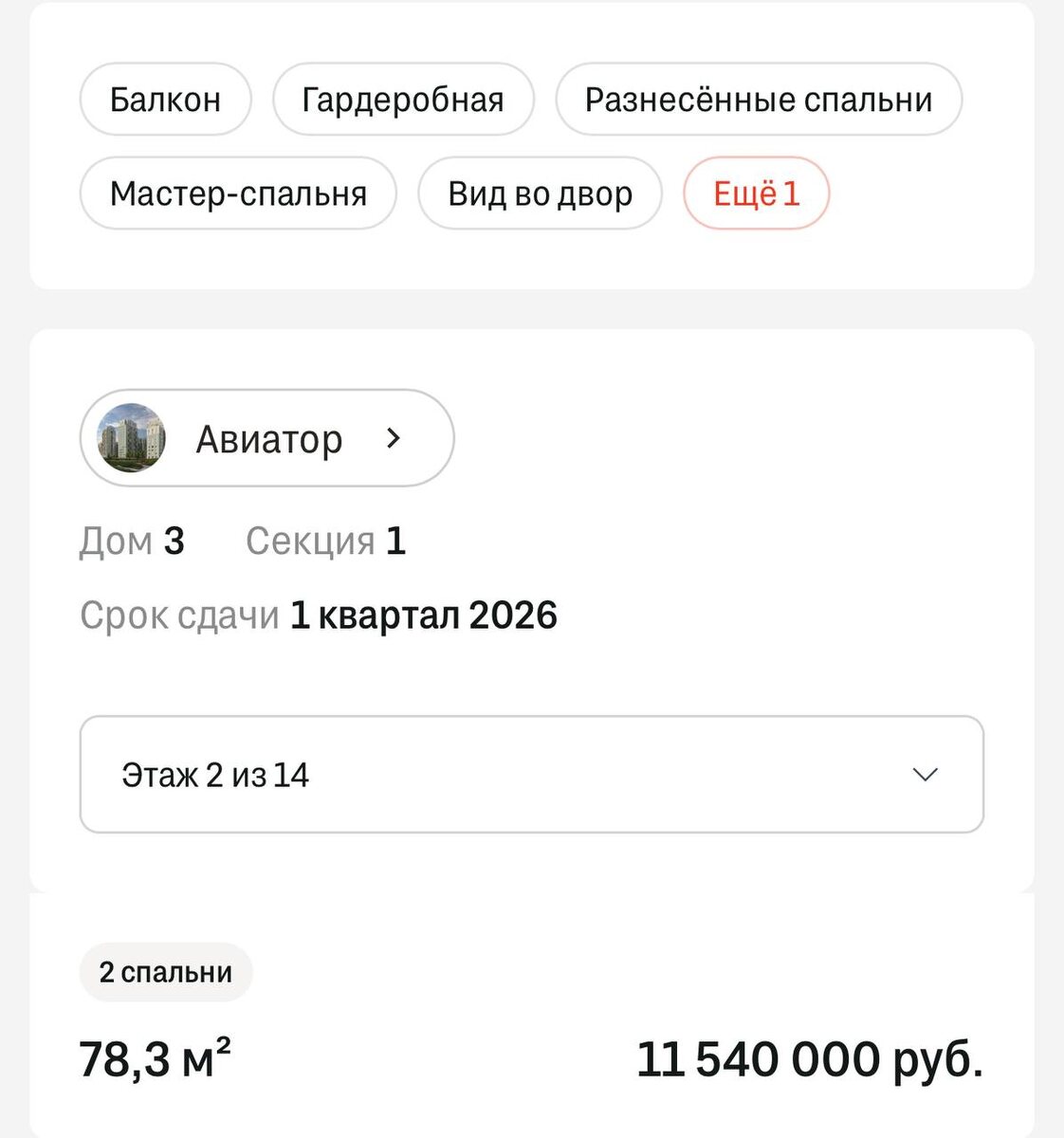Toggle the Гардеробная filter chip
The height and width of the screenshot is (1138, 1064).
403,99
